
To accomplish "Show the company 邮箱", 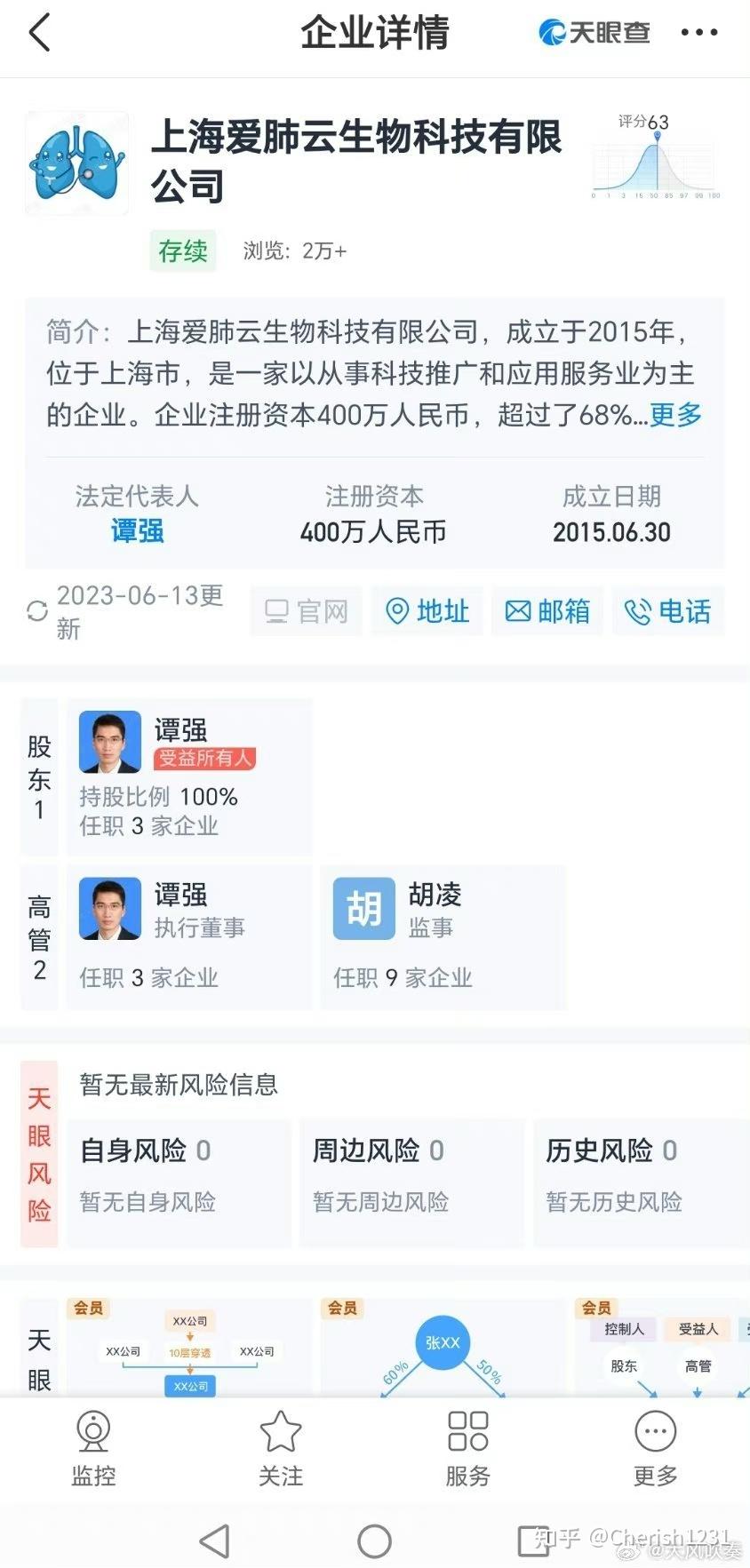I will tap(547, 611).
